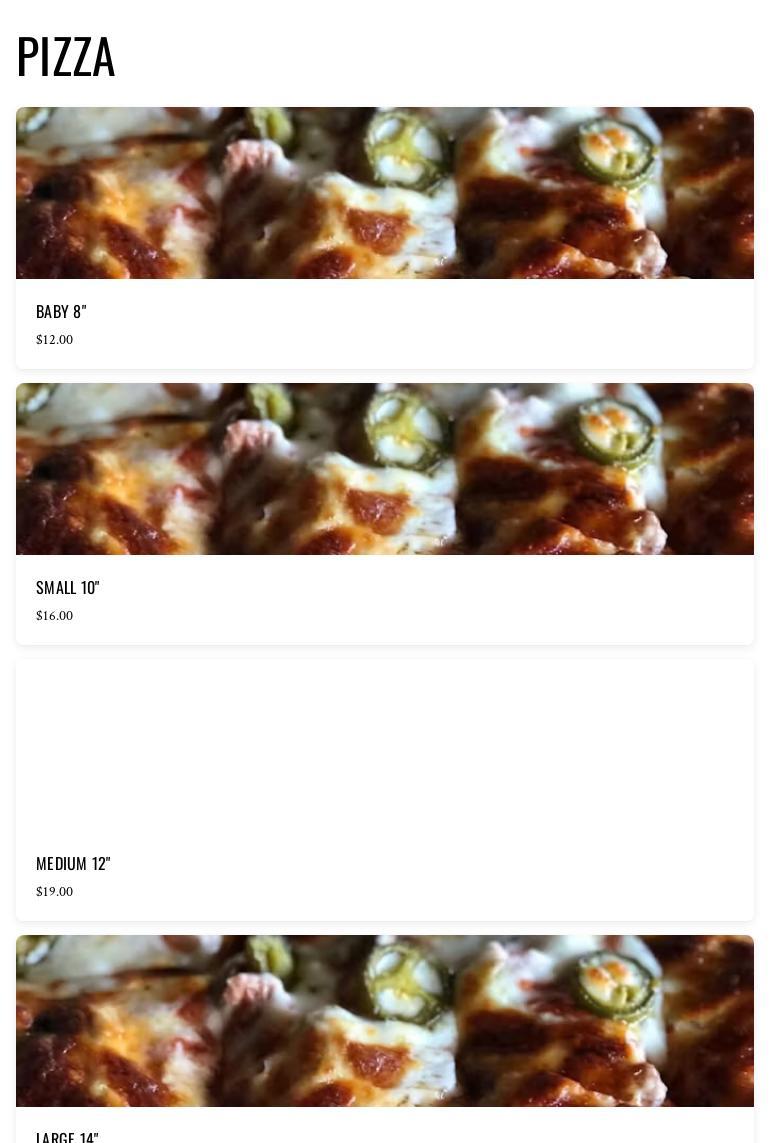Open the Baby 8" pizza card
This screenshot has width=770, height=1143.
click(384, 238)
